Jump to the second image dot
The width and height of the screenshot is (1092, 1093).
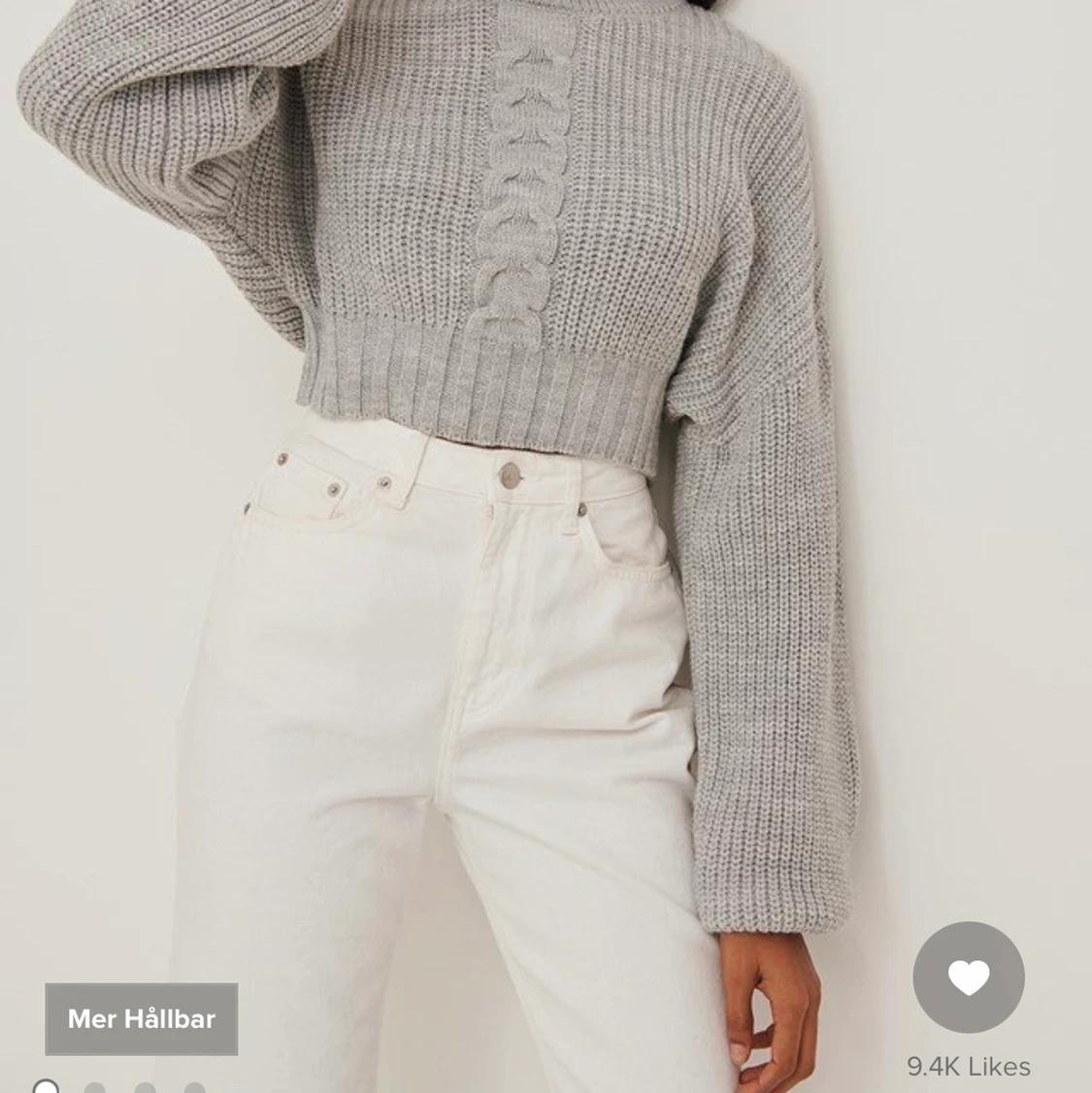coord(95,1087)
